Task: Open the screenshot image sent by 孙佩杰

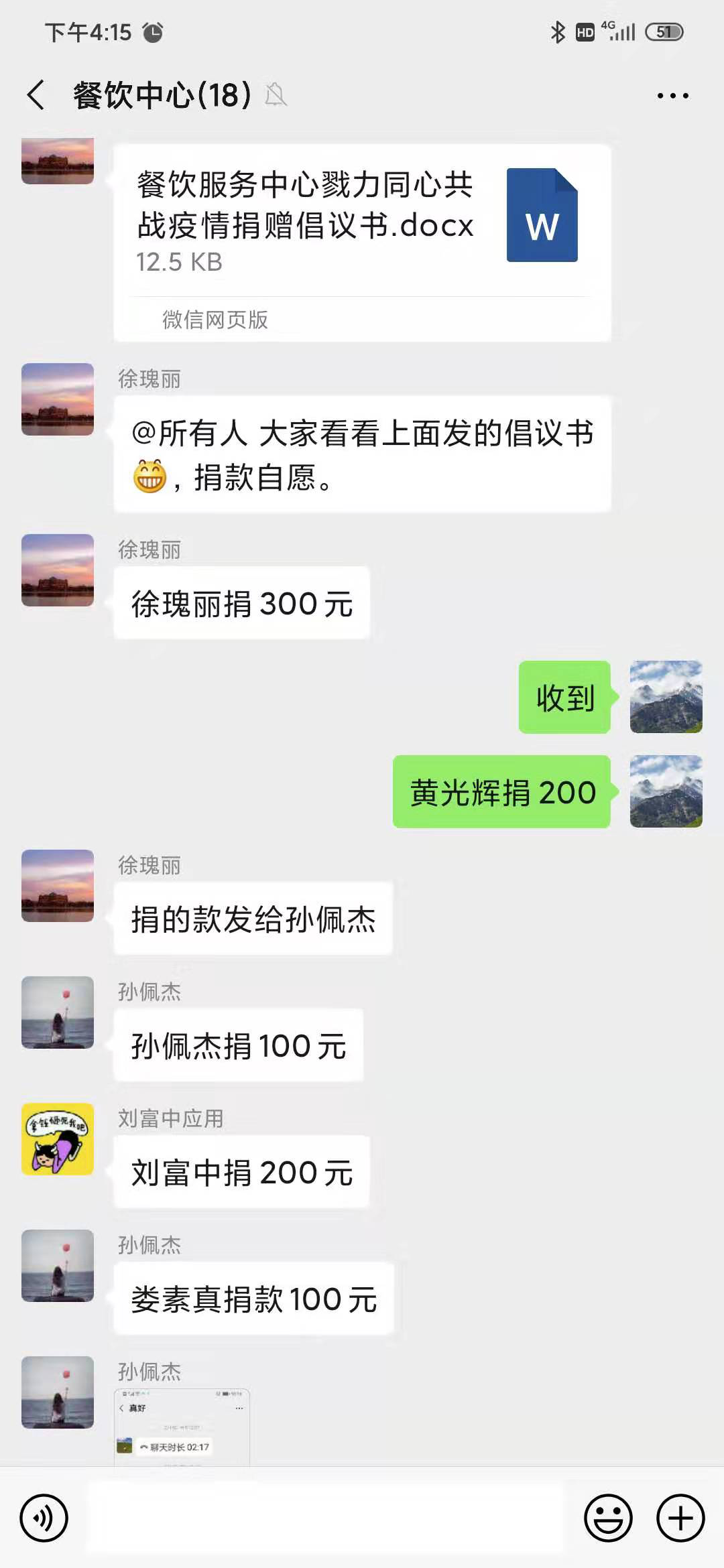Action: 182,1427
